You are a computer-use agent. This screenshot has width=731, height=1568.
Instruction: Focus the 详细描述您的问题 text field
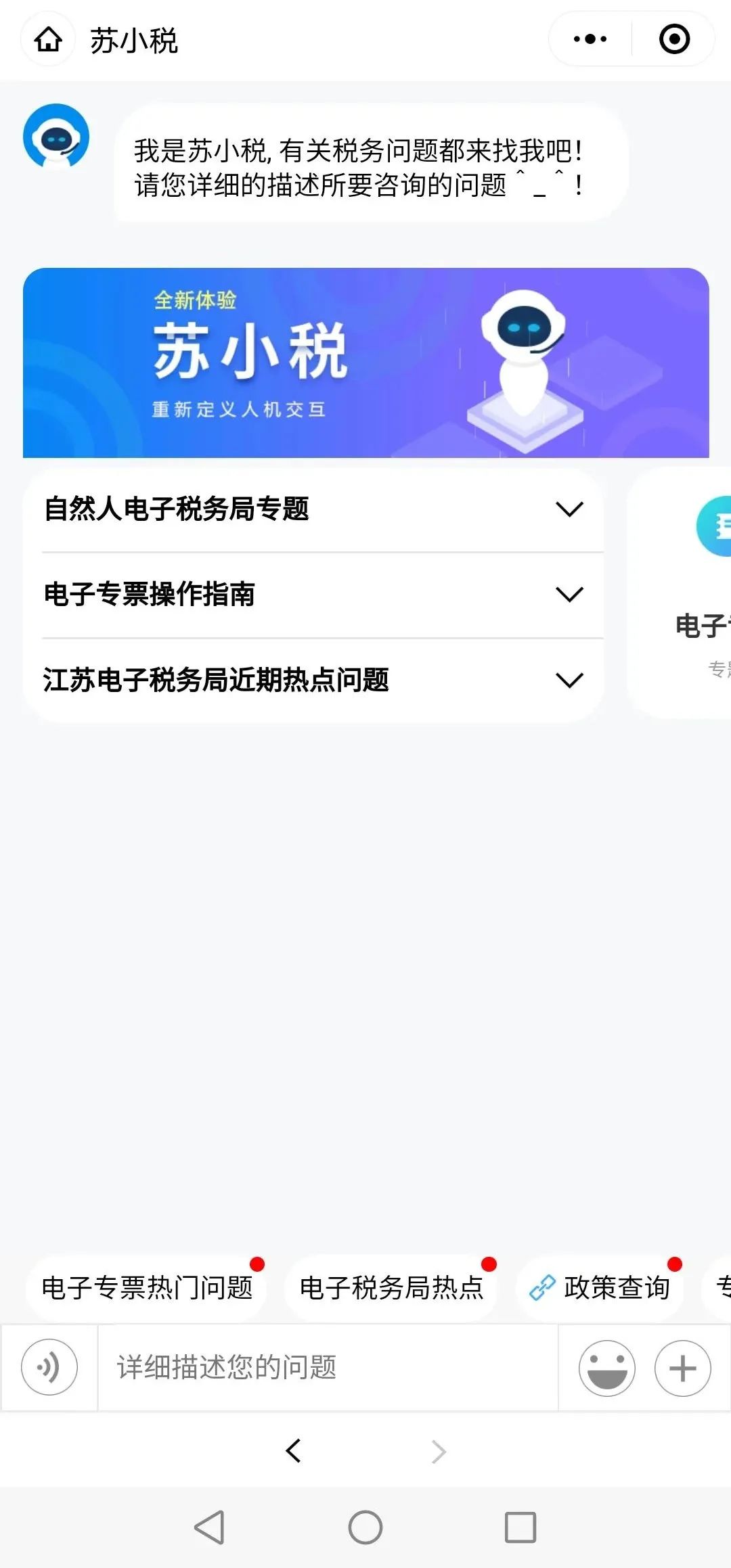[x=328, y=1368]
